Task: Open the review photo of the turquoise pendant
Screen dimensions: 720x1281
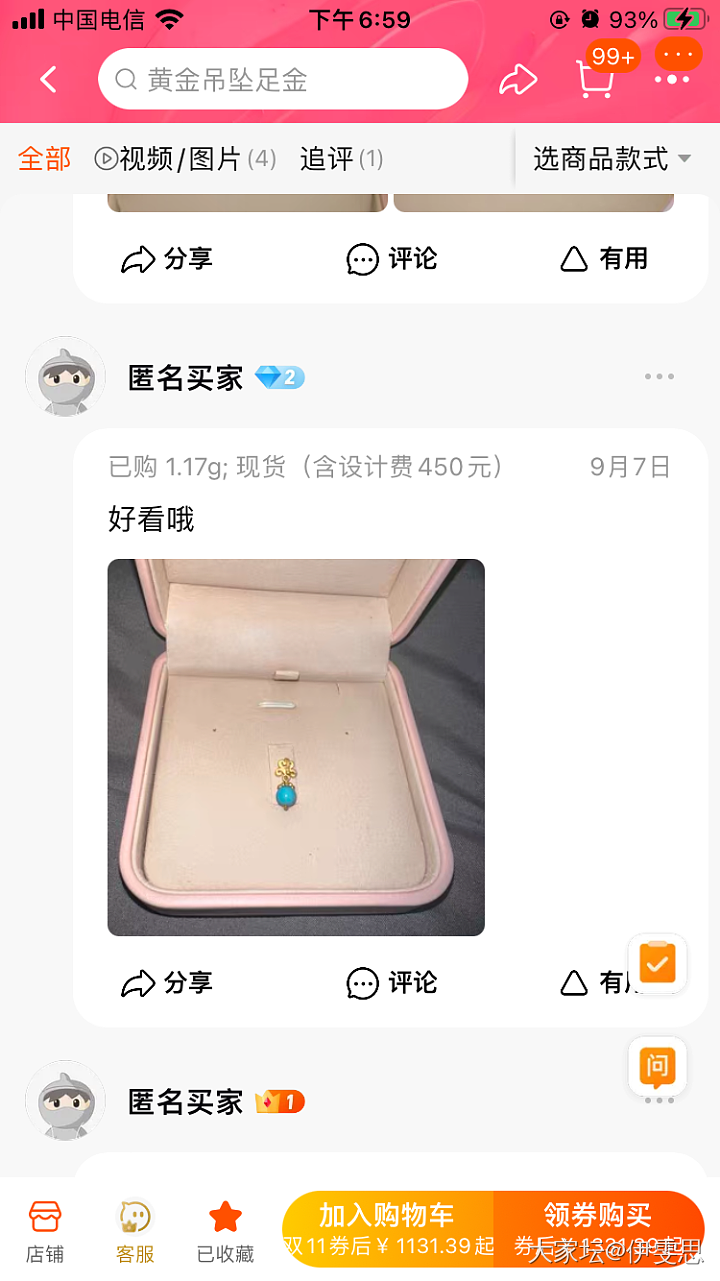Action: [x=296, y=747]
